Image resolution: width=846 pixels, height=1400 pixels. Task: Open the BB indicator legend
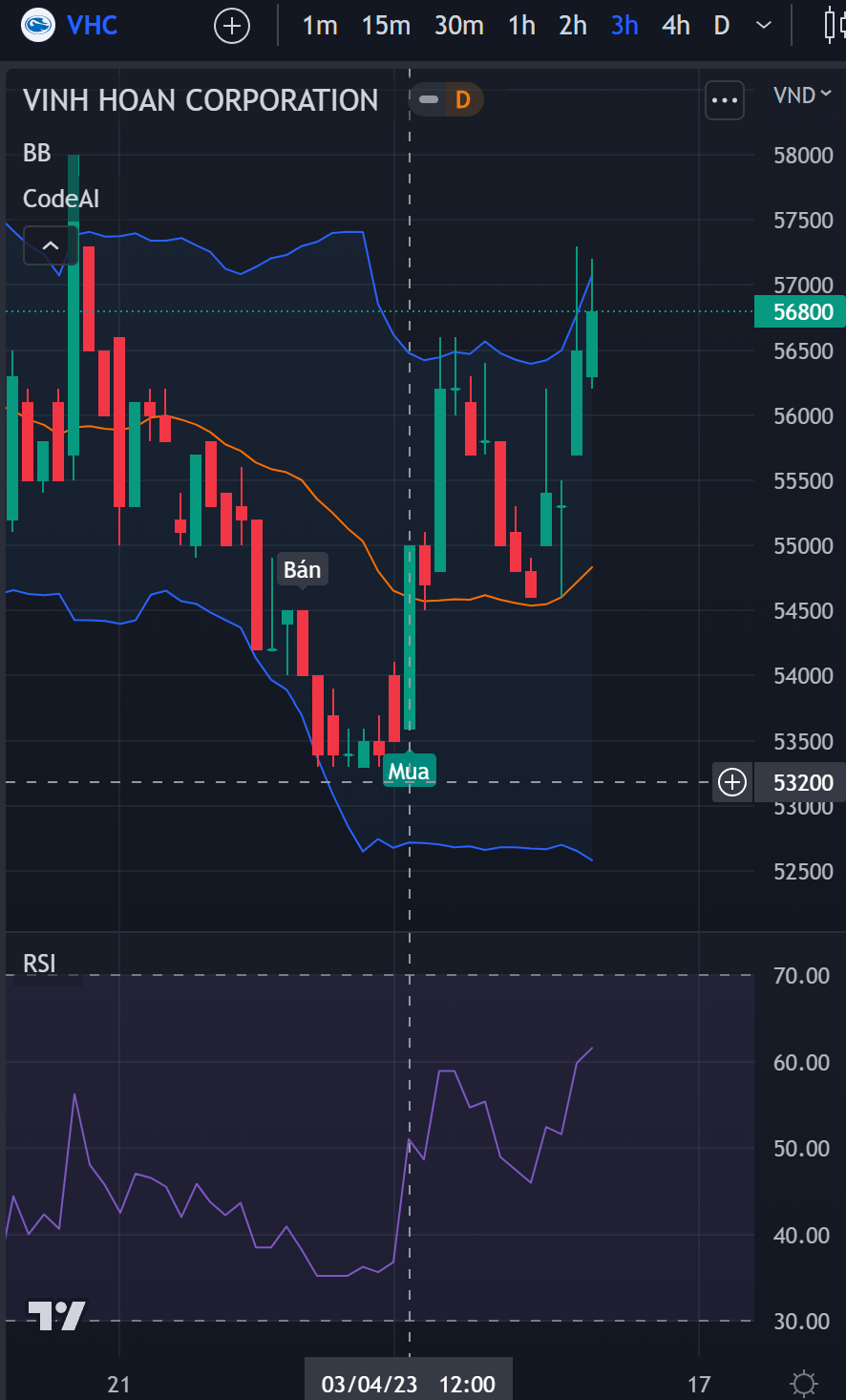(37, 153)
